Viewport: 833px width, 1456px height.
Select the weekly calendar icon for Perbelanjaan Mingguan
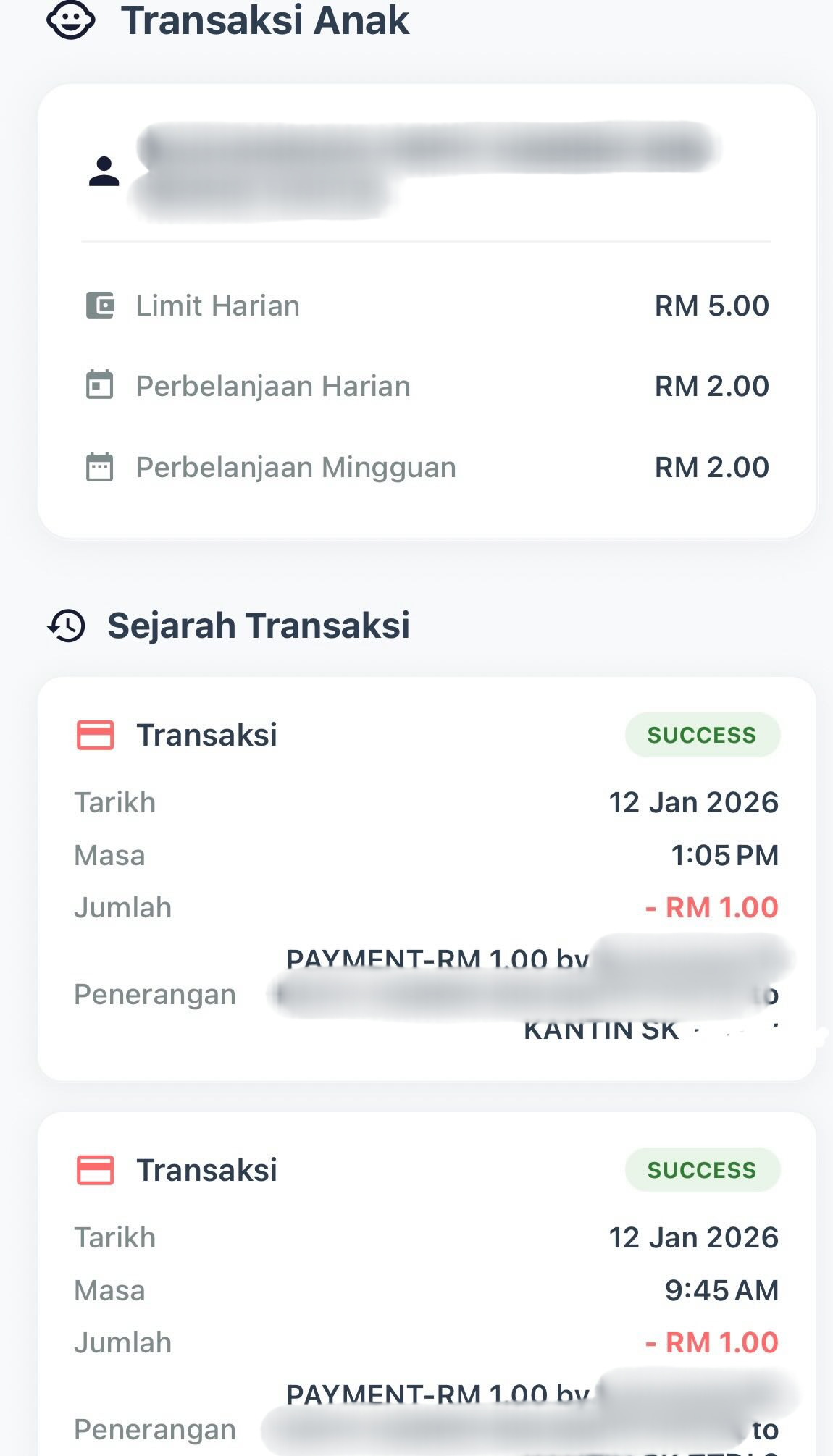[x=101, y=466]
